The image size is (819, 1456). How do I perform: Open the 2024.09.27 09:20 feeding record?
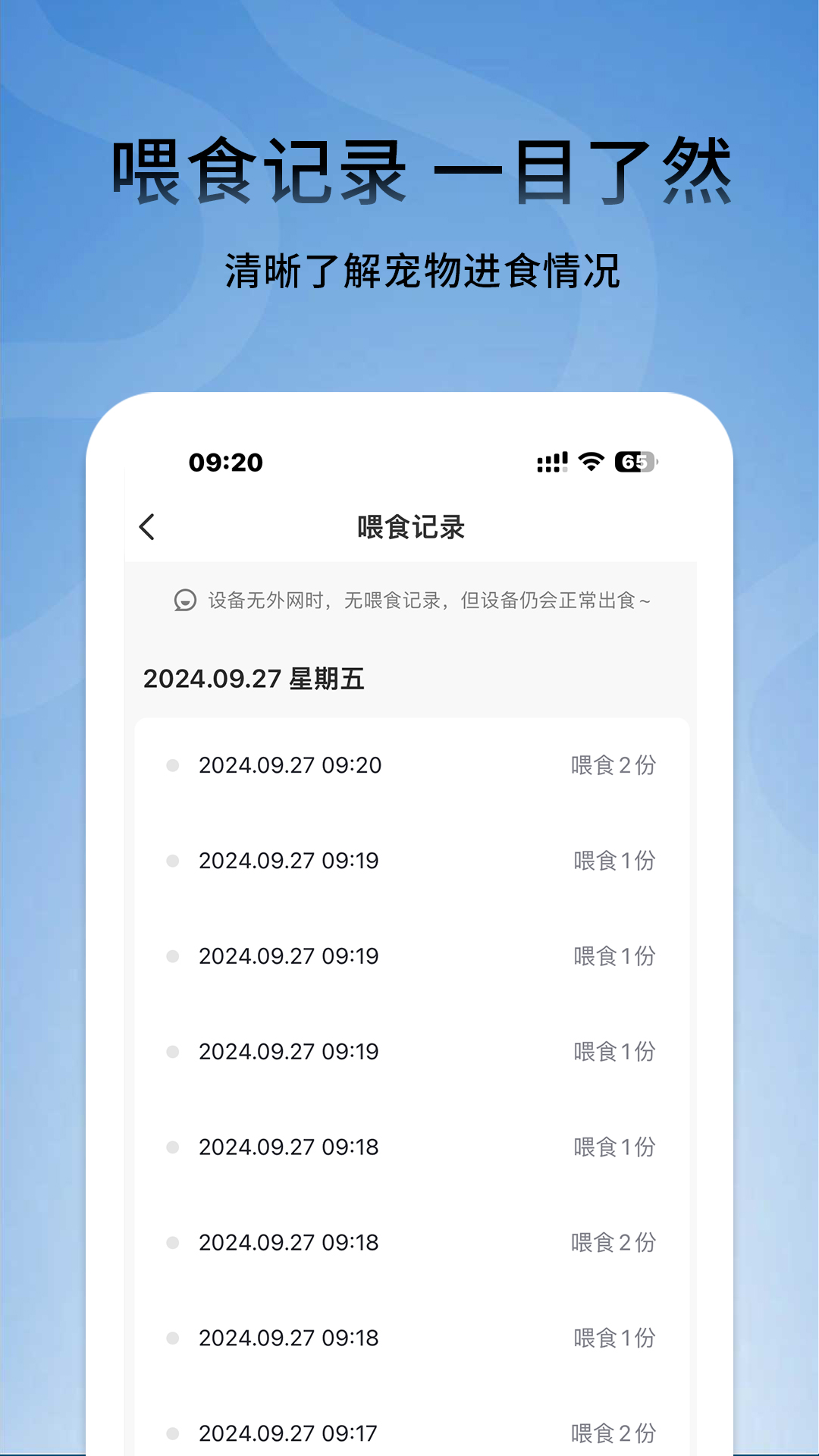click(290, 764)
